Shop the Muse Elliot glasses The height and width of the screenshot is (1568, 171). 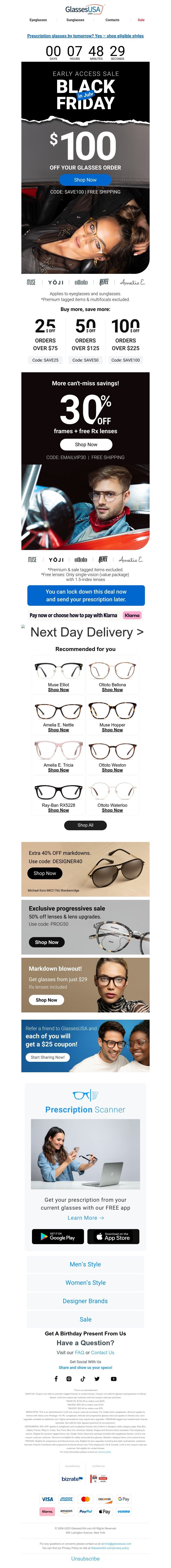click(x=58, y=690)
